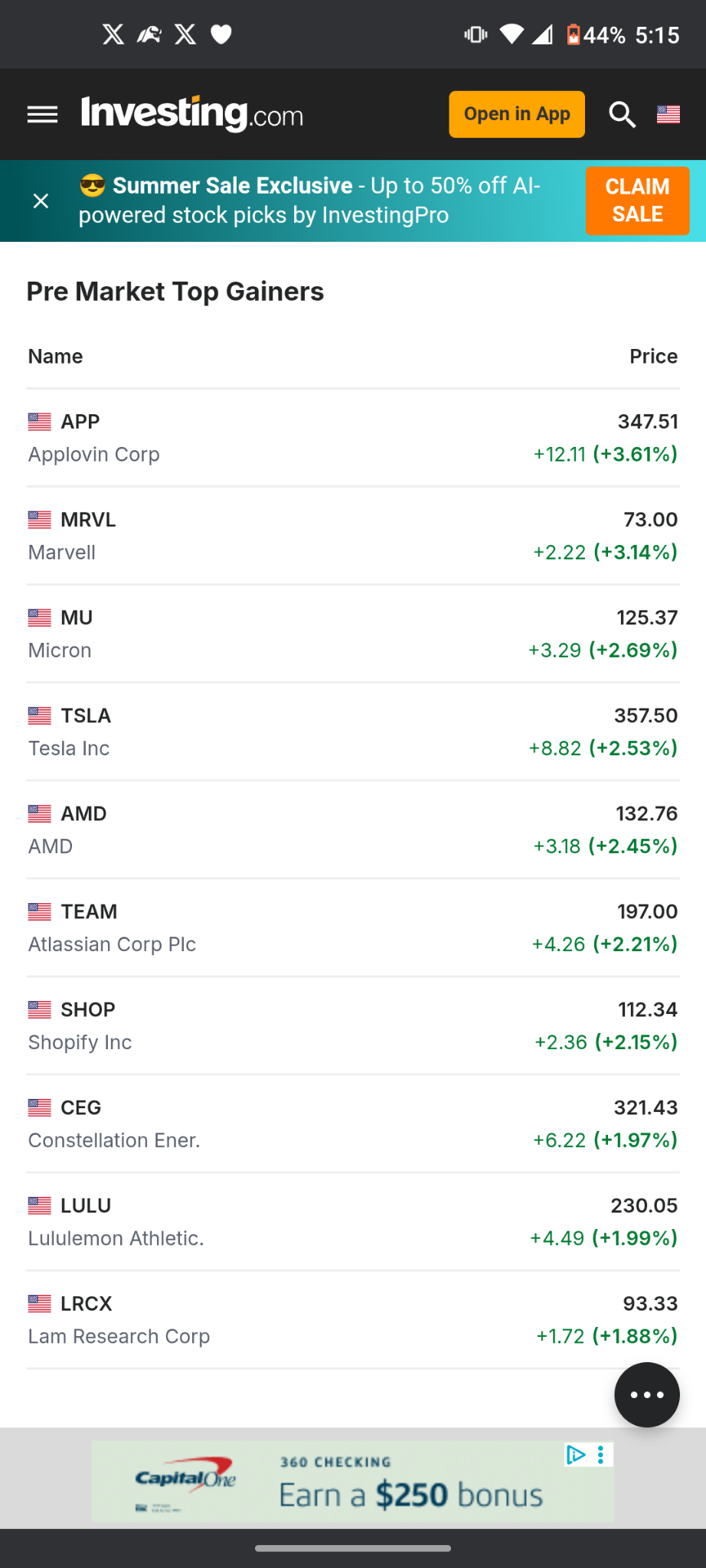View Lam Research Corp LRCX row
The width and height of the screenshot is (706, 1568).
pos(353,1319)
